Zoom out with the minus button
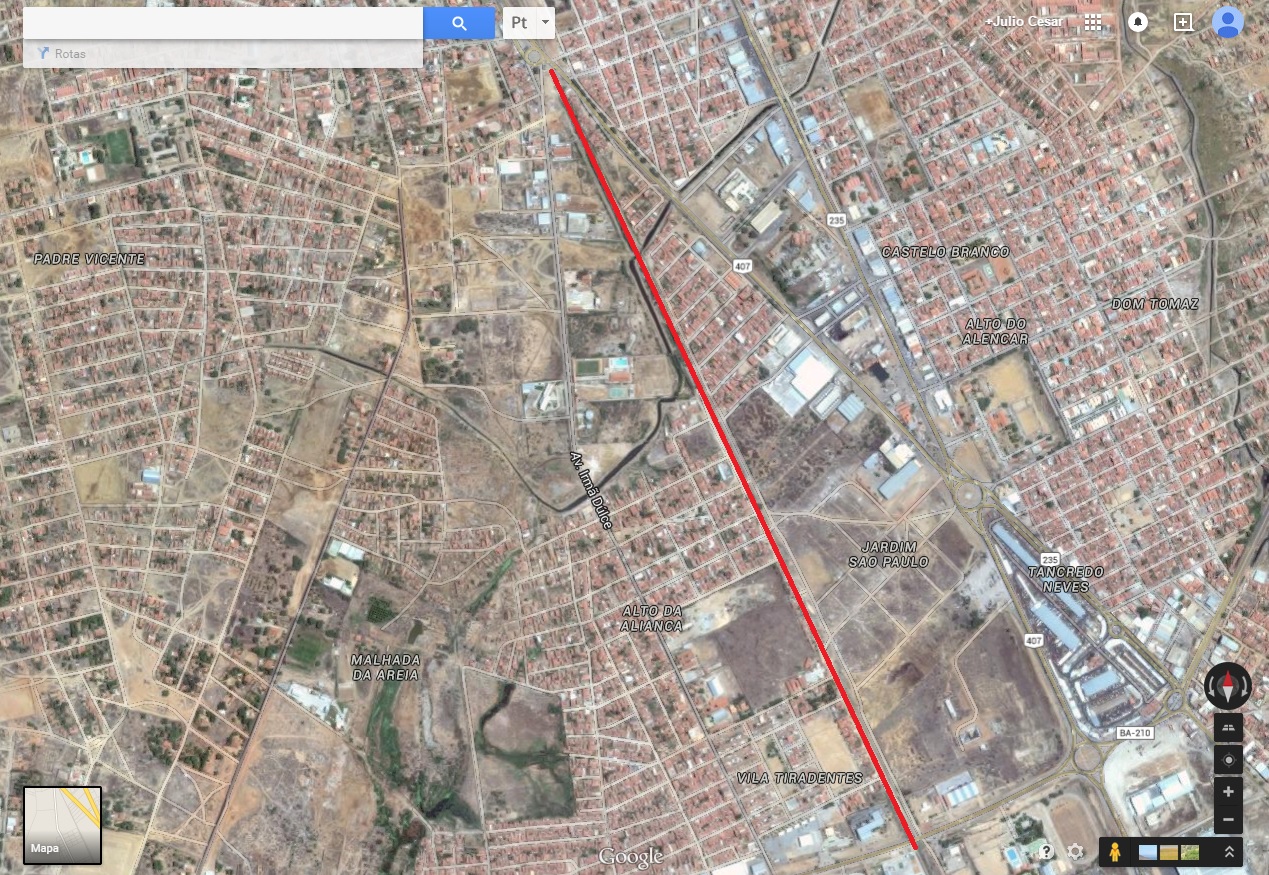The height and width of the screenshot is (875, 1269). (x=1228, y=820)
